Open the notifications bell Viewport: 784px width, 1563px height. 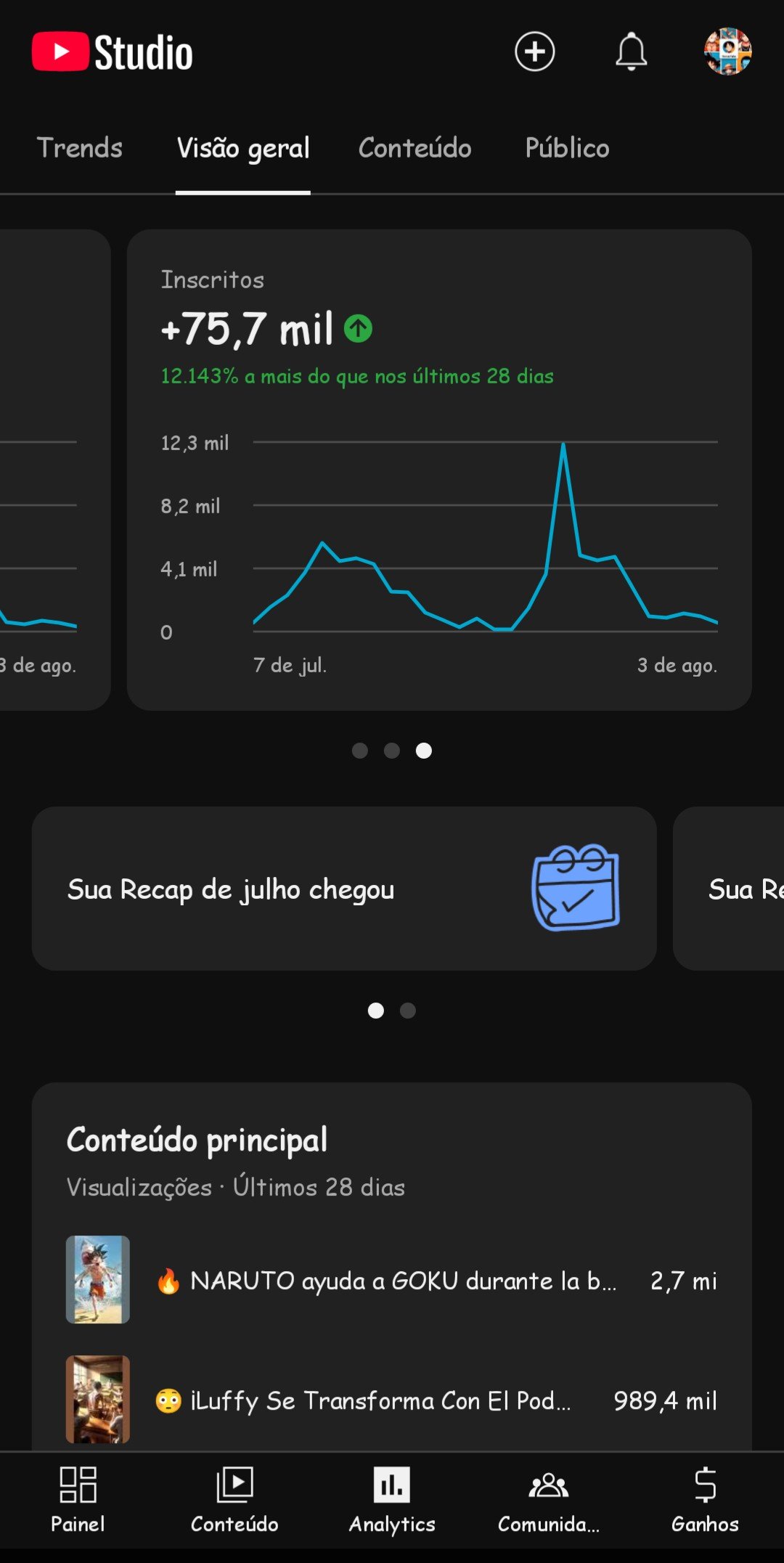click(x=631, y=52)
